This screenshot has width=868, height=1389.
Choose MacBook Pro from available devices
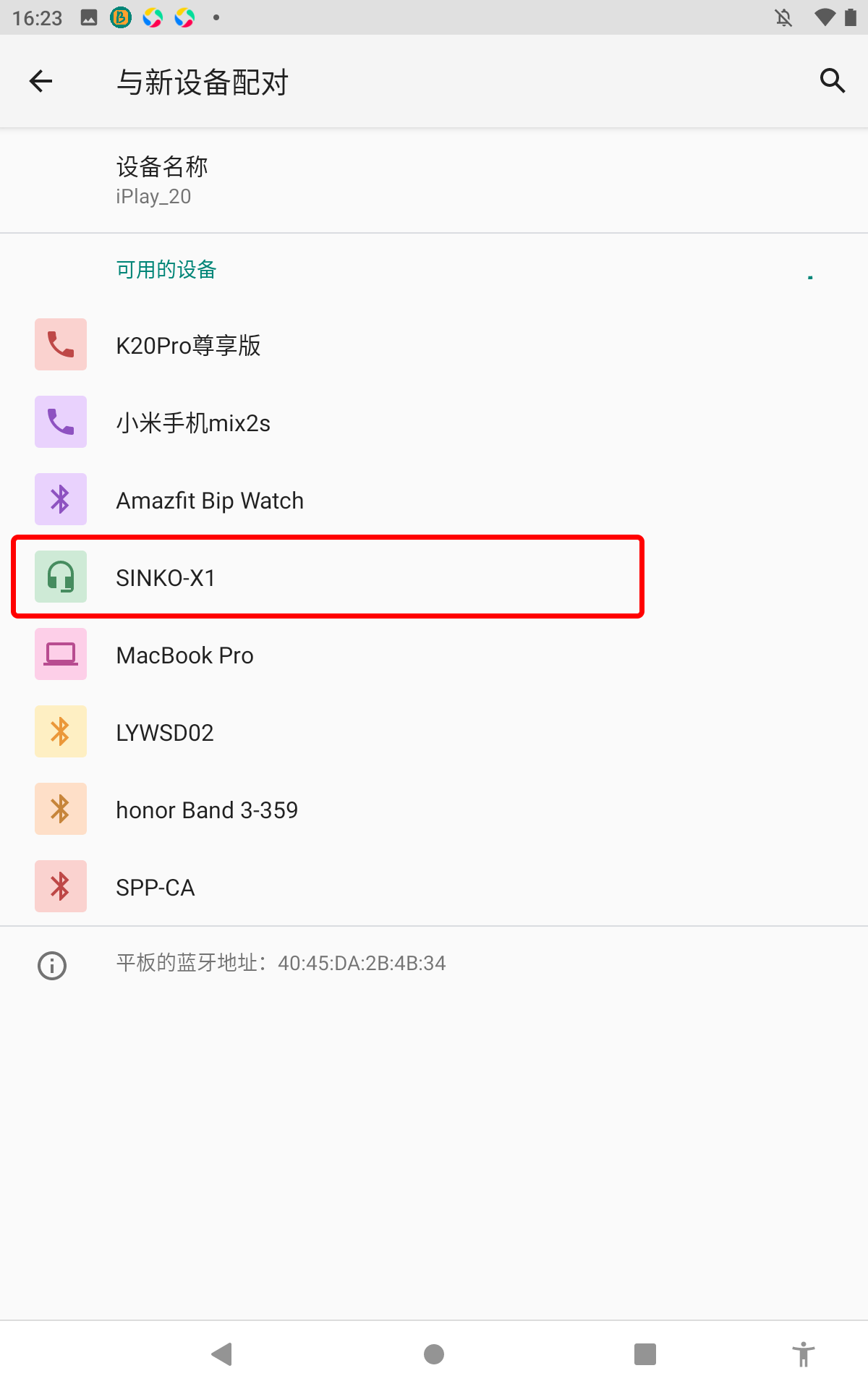pos(184,655)
